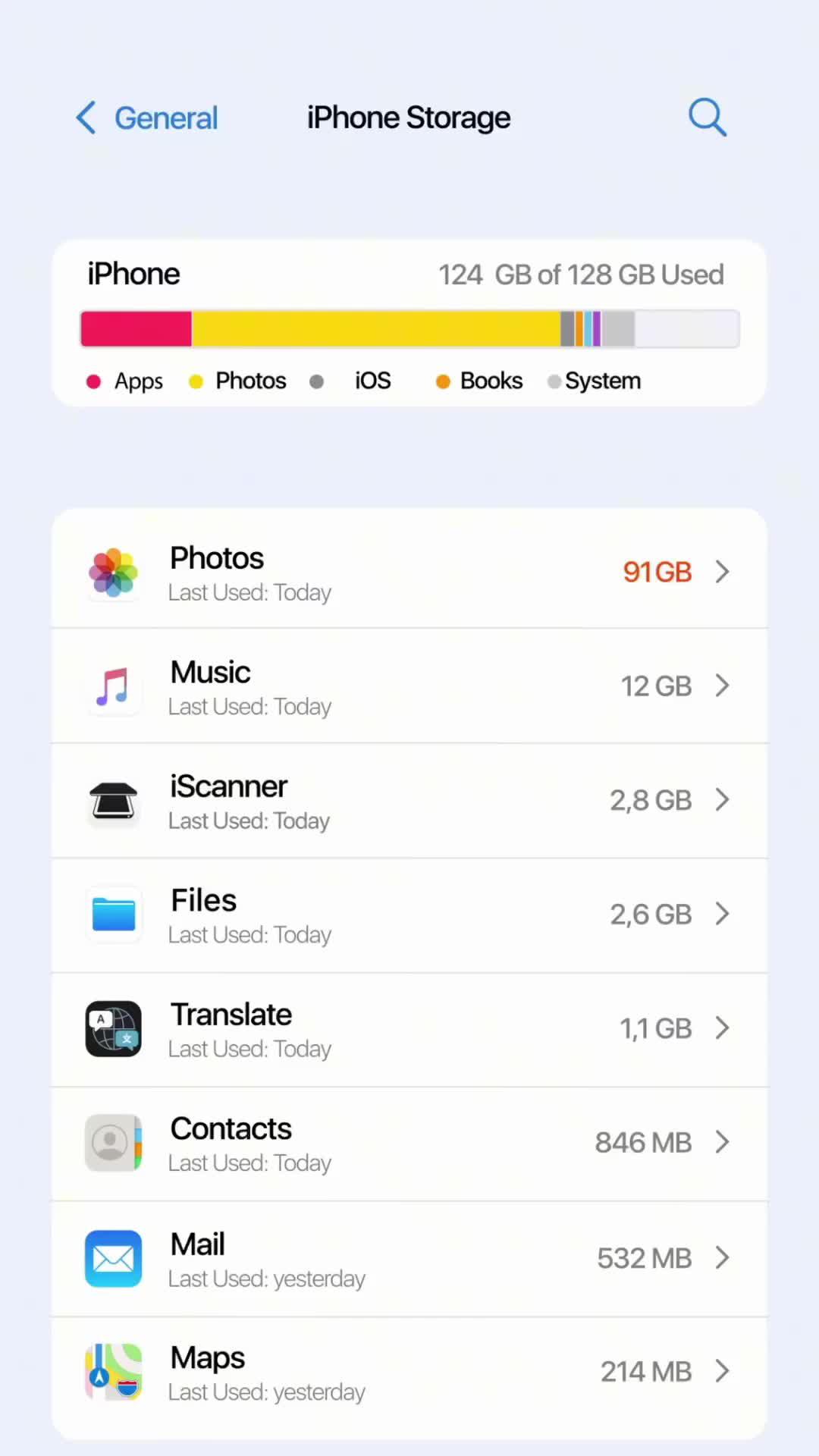Viewport: 819px width, 1456px height.
Task: Tap the 124 GB usage text
Action: [582, 275]
